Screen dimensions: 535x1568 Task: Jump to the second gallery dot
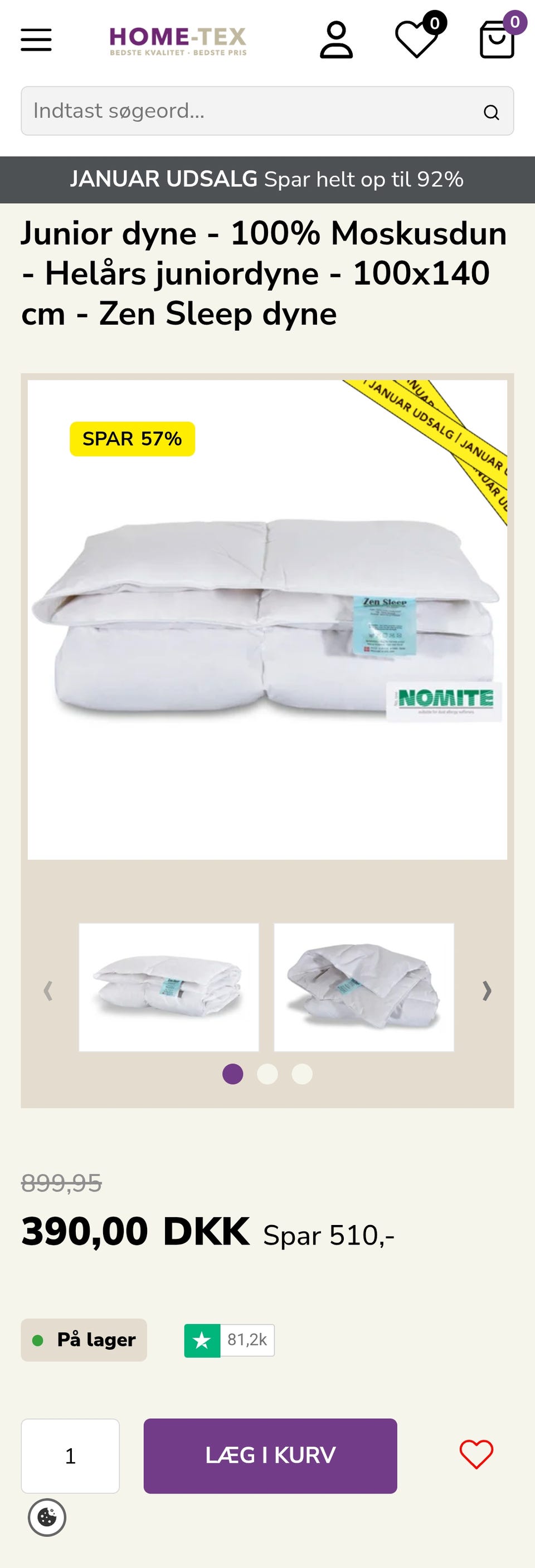[267, 1074]
